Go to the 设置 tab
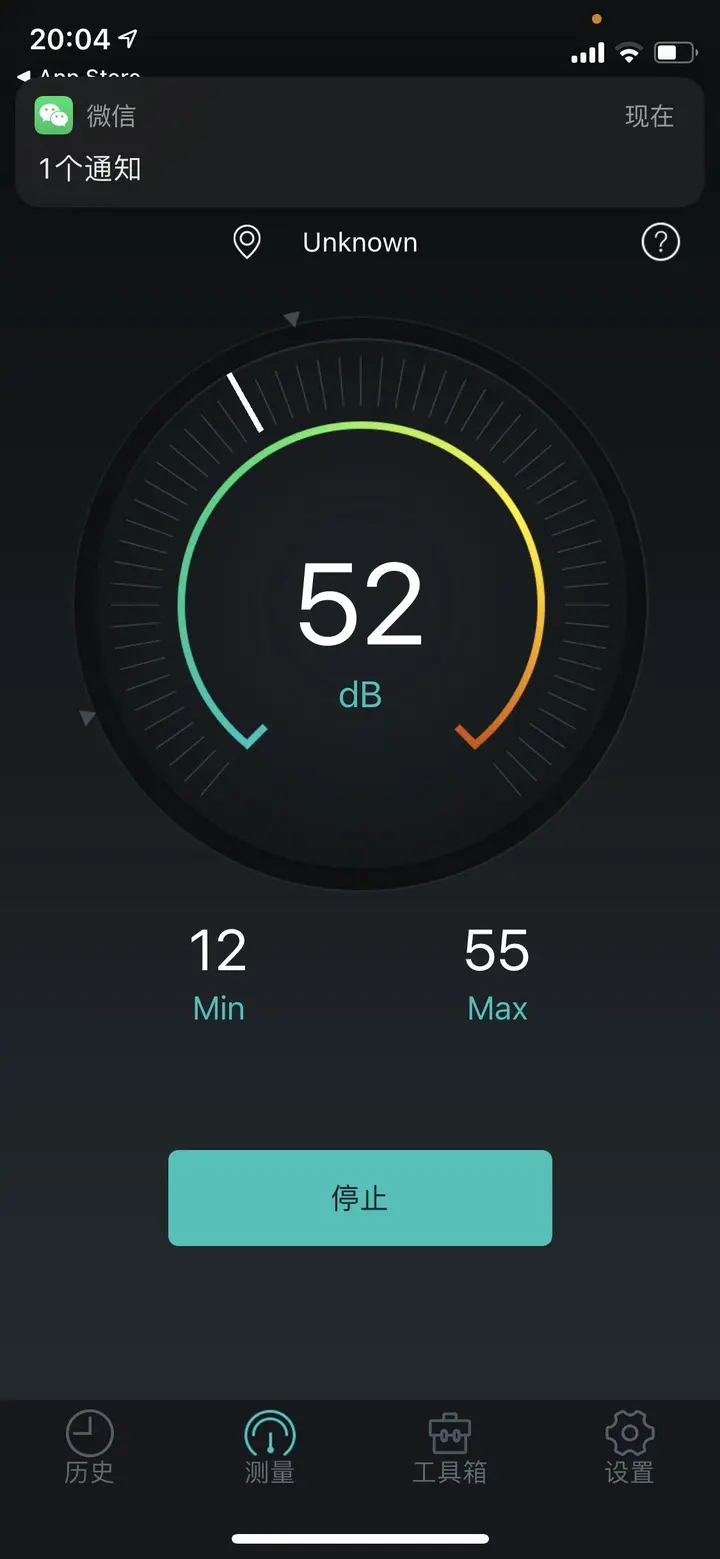Viewport: 720px width, 1559px height. (630, 1446)
